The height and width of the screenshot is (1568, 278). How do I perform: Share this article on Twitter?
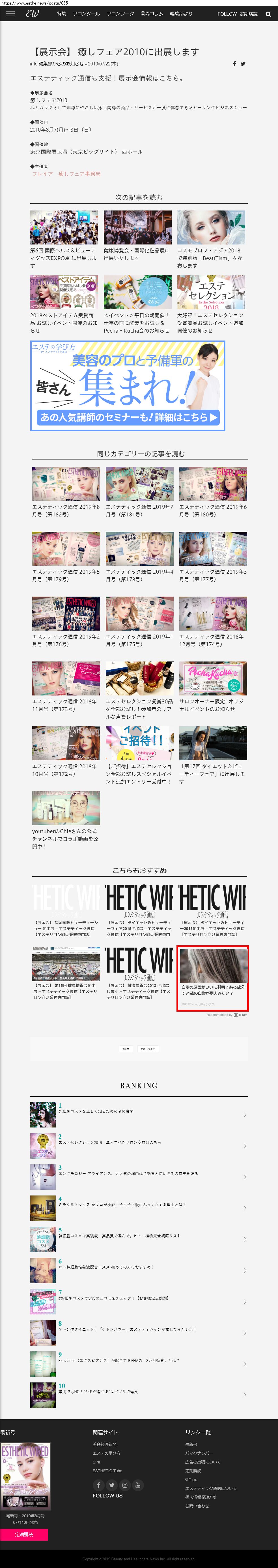[243, 63]
